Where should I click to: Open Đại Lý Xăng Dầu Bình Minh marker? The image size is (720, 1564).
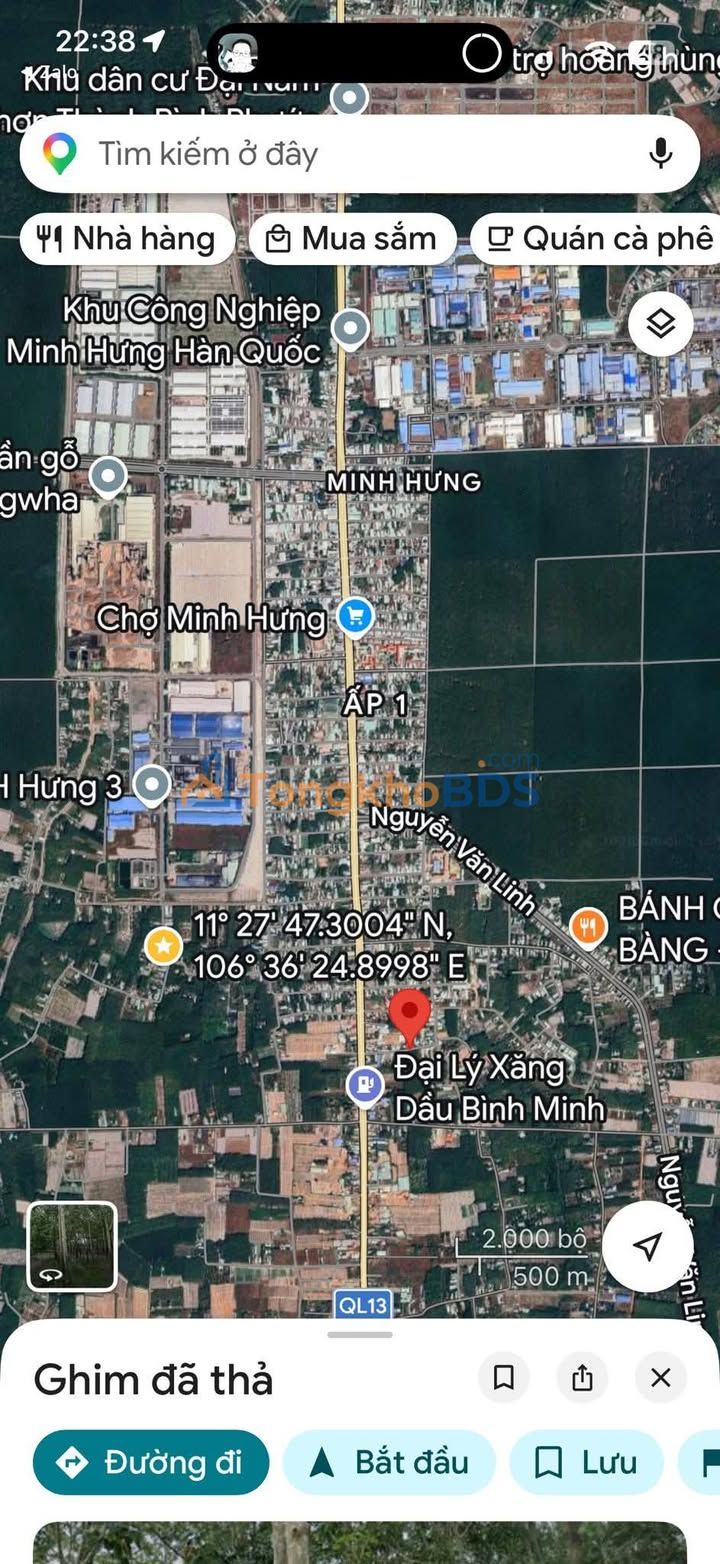tap(365, 1085)
